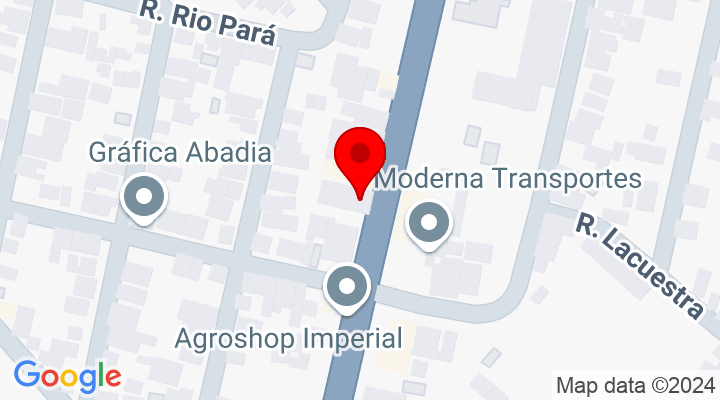
Task: Tap the red location pin
Action: click(x=360, y=158)
